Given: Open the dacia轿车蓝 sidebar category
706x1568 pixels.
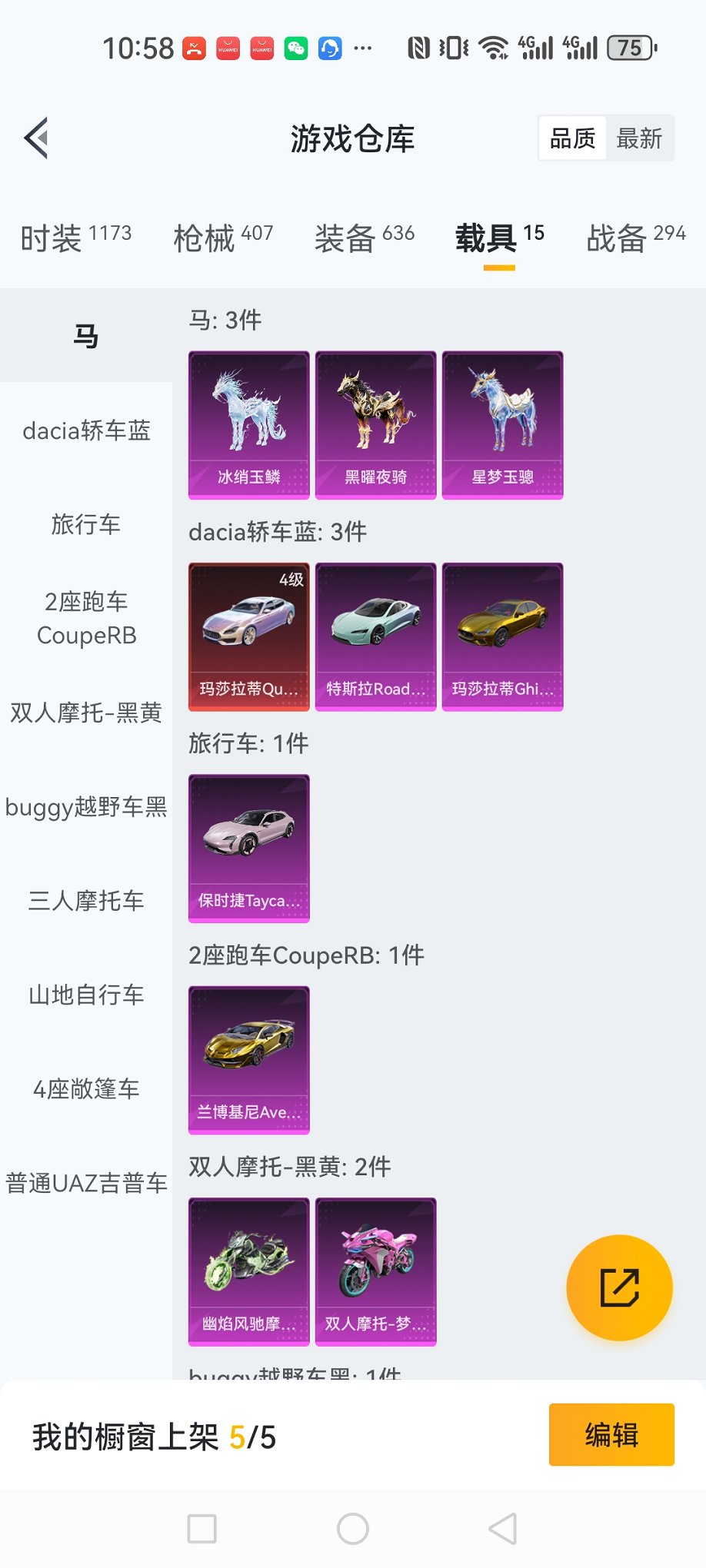Looking at the screenshot, I should tap(86, 430).
